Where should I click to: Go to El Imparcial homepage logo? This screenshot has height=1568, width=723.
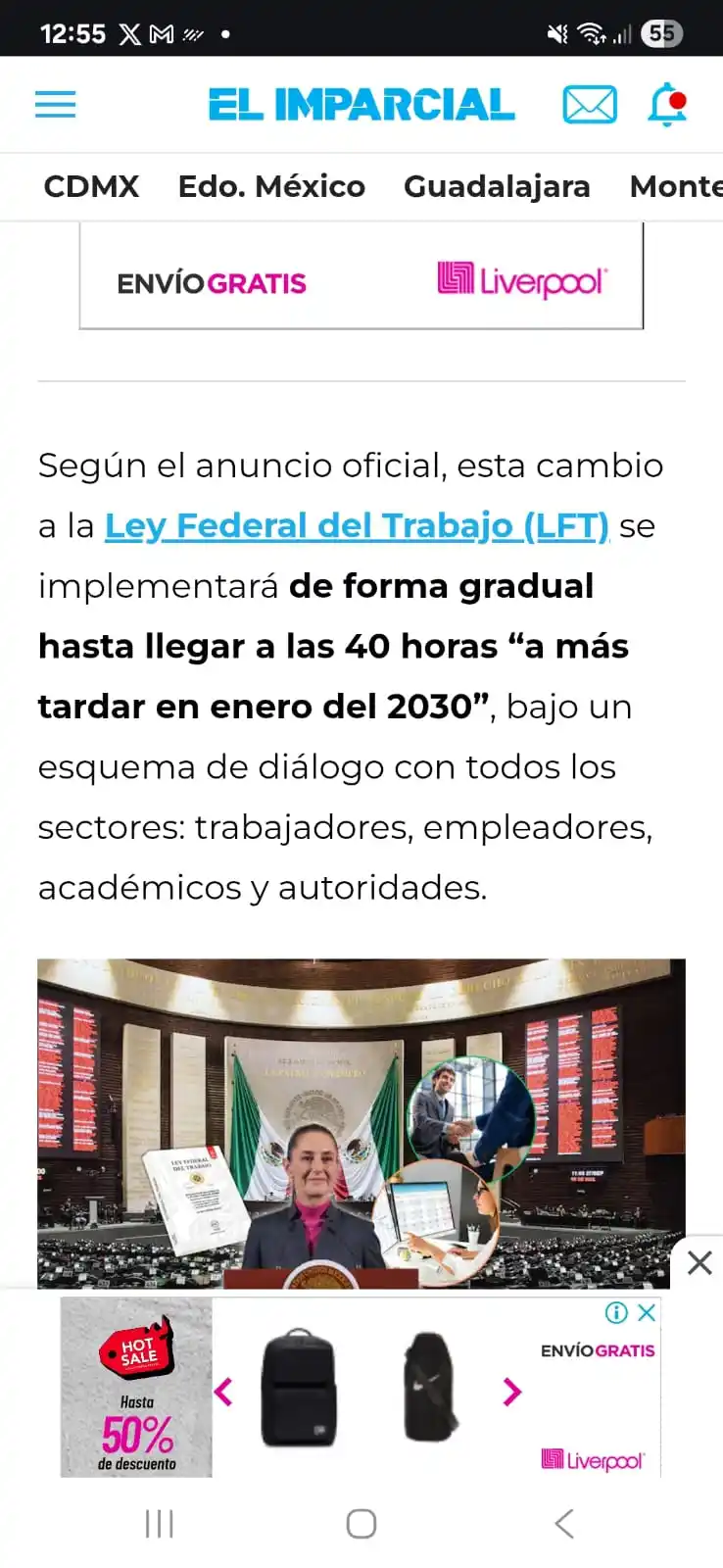(361, 104)
